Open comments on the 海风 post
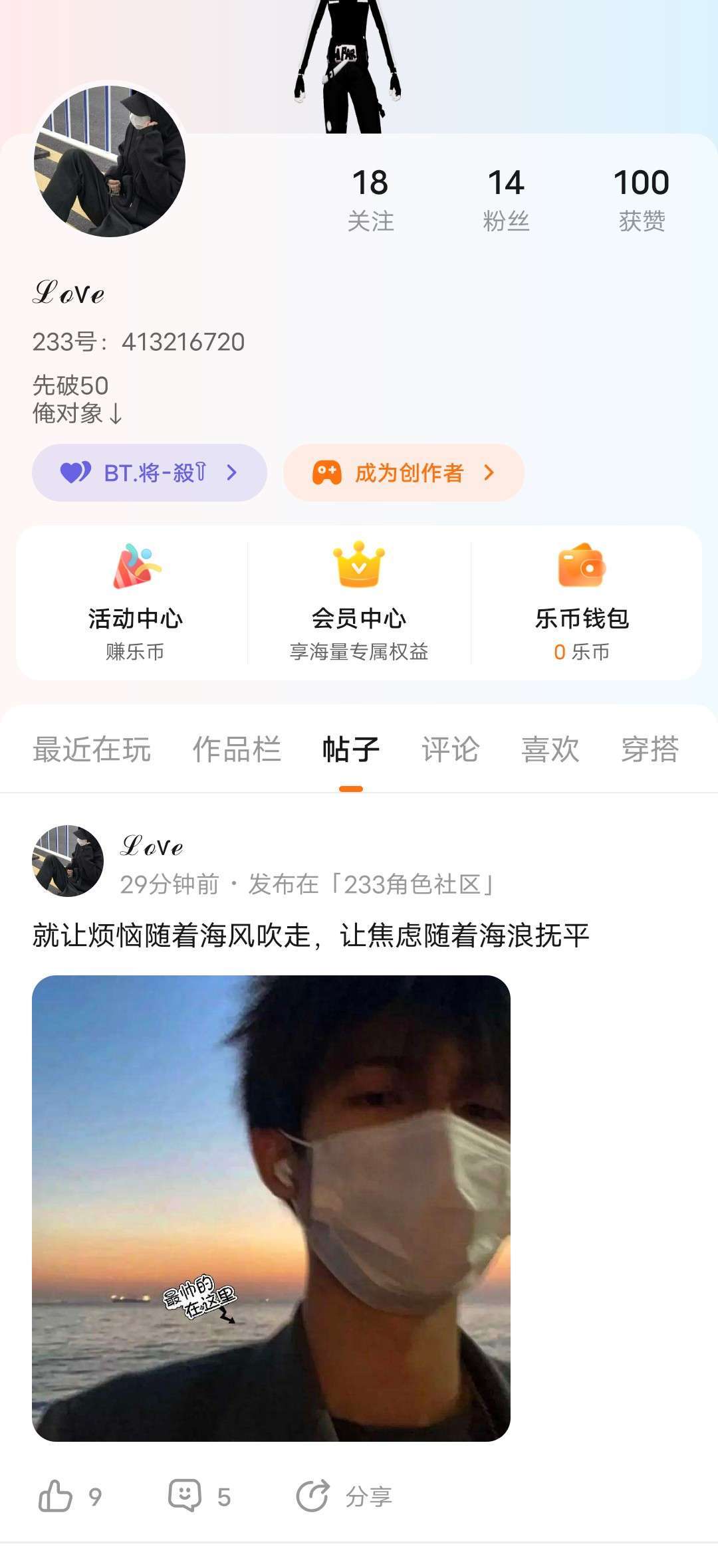 click(x=185, y=1496)
